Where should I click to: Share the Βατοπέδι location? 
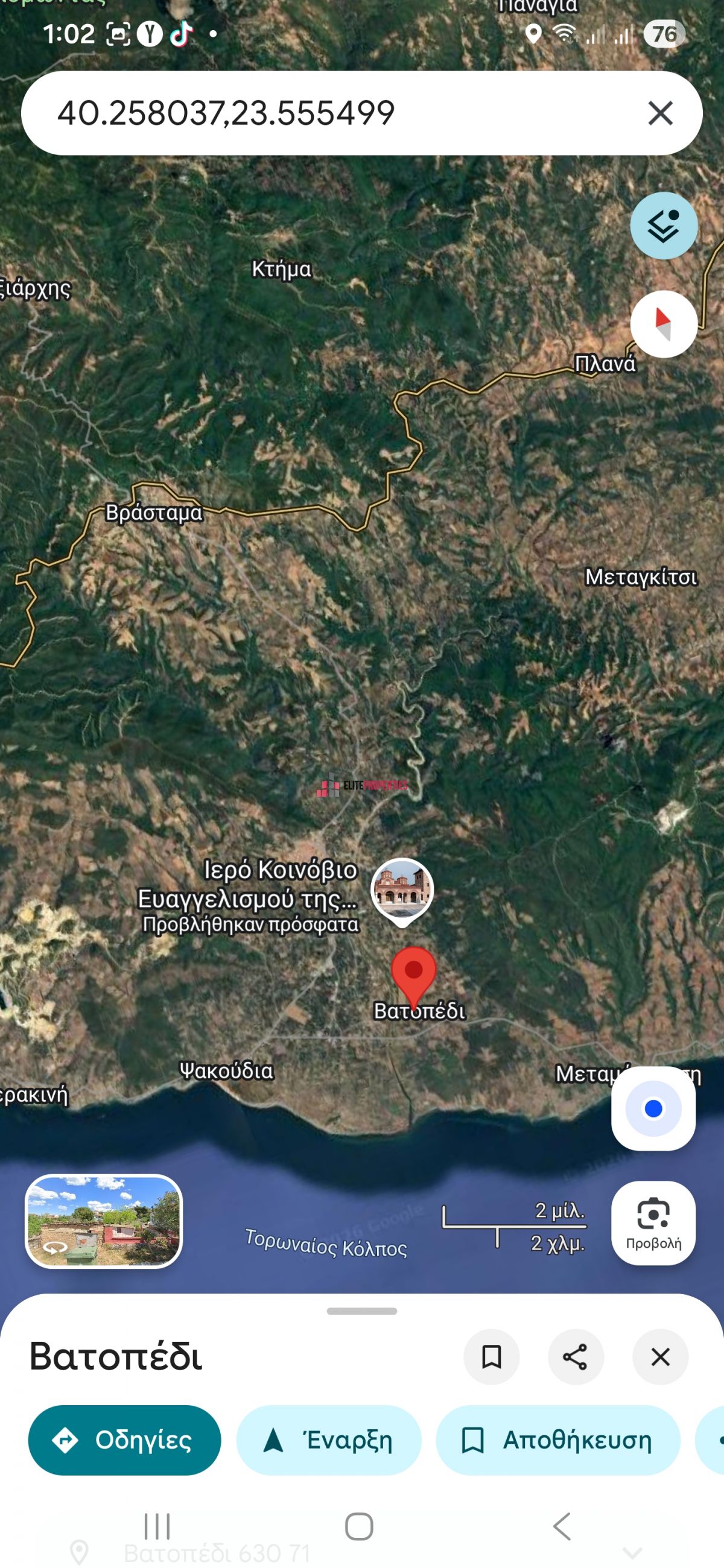(x=576, y=1357)
